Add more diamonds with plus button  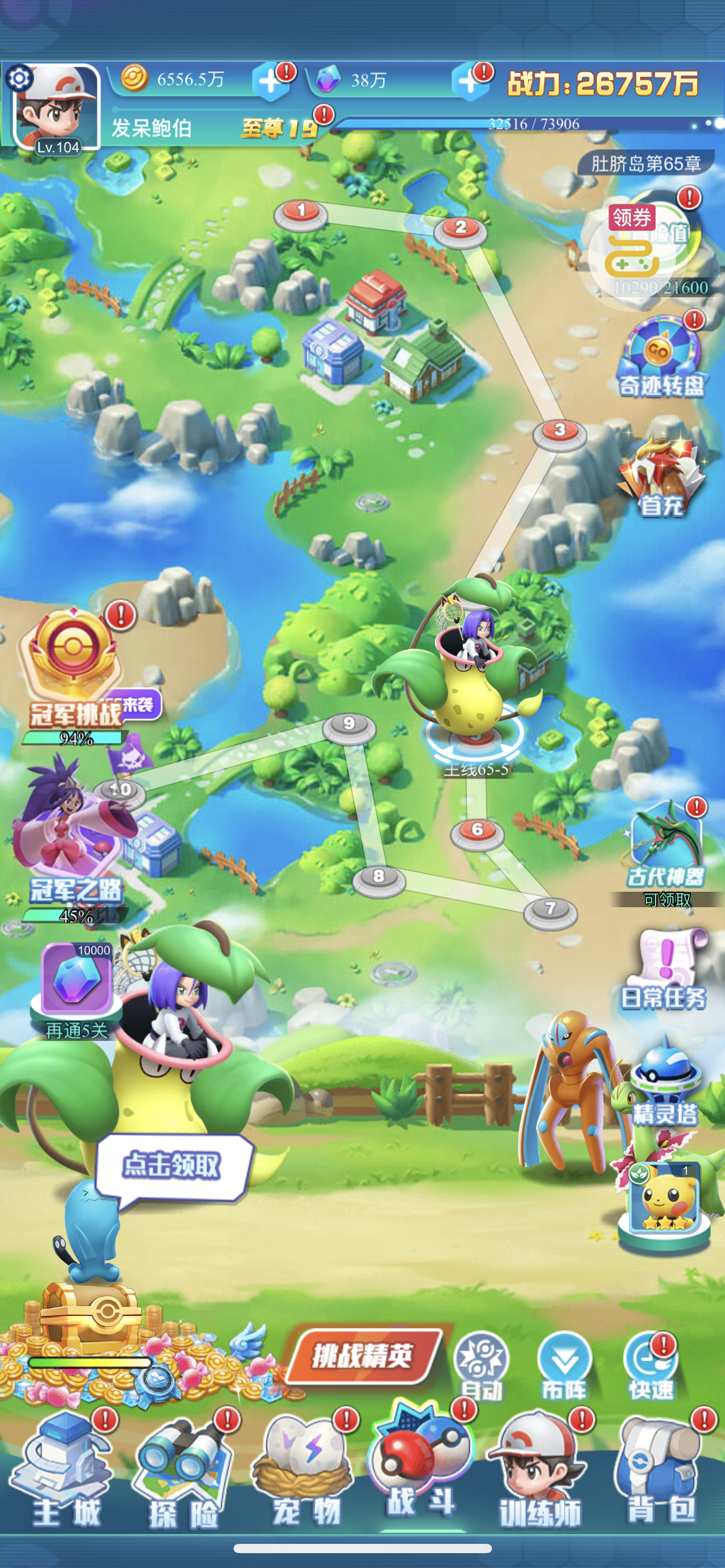coord(470,81)
